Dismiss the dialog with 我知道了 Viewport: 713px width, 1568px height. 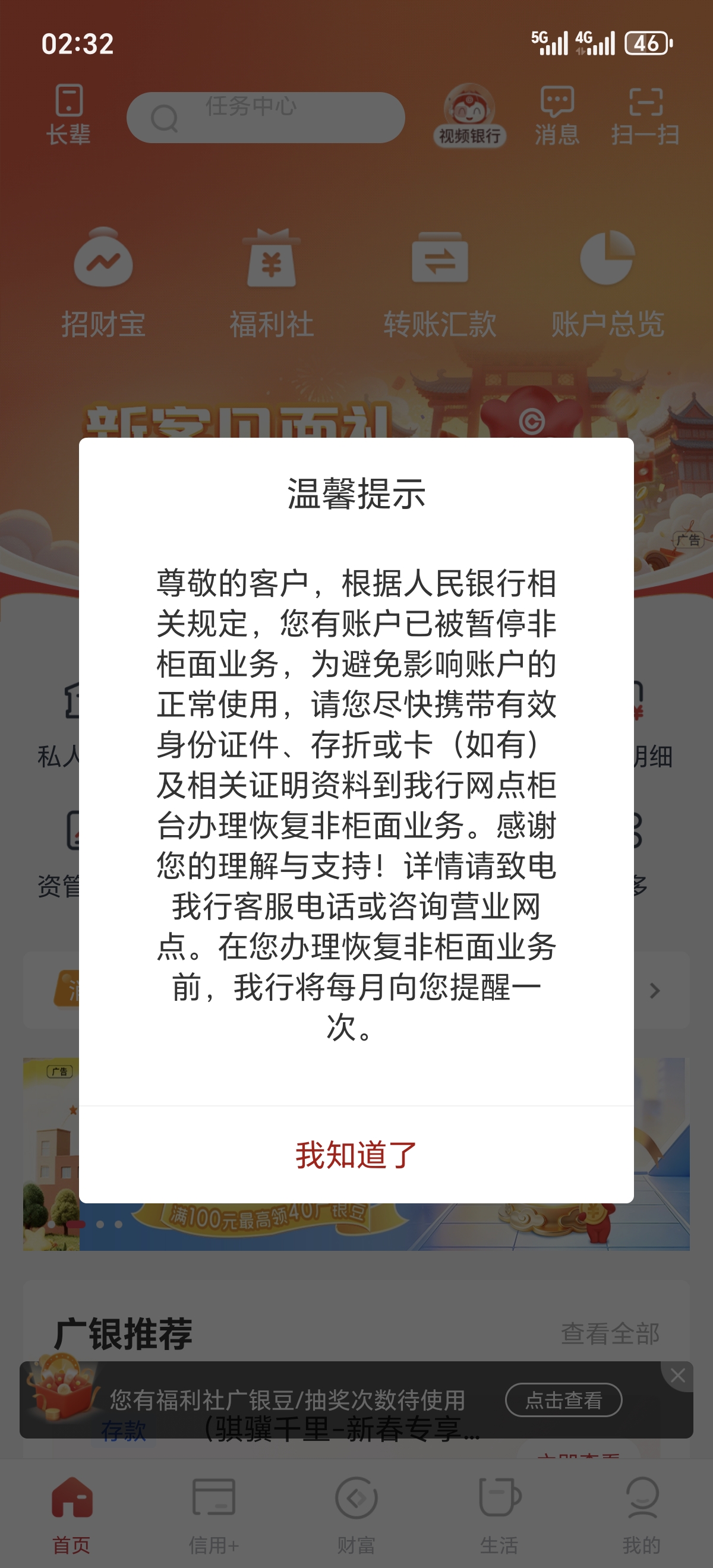tap(356, 1155)
